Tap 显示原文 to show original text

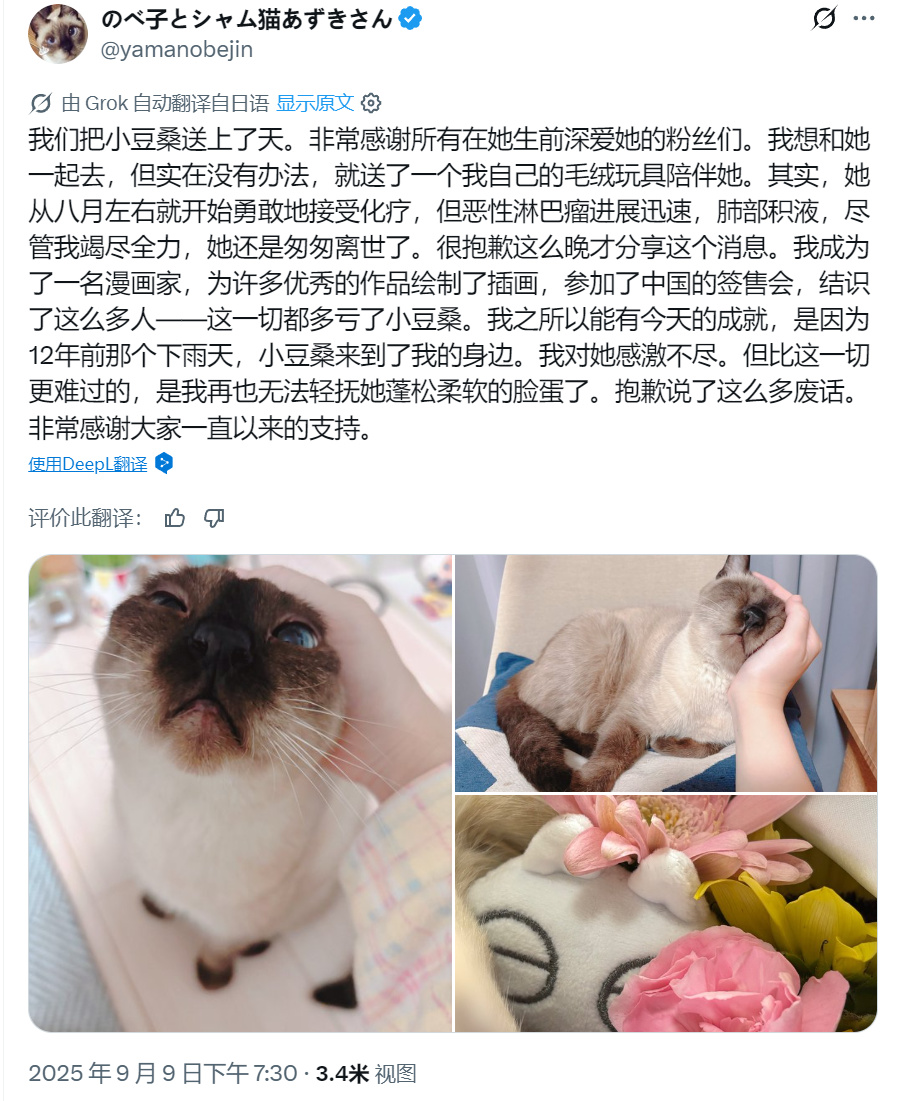click(315, 103)
